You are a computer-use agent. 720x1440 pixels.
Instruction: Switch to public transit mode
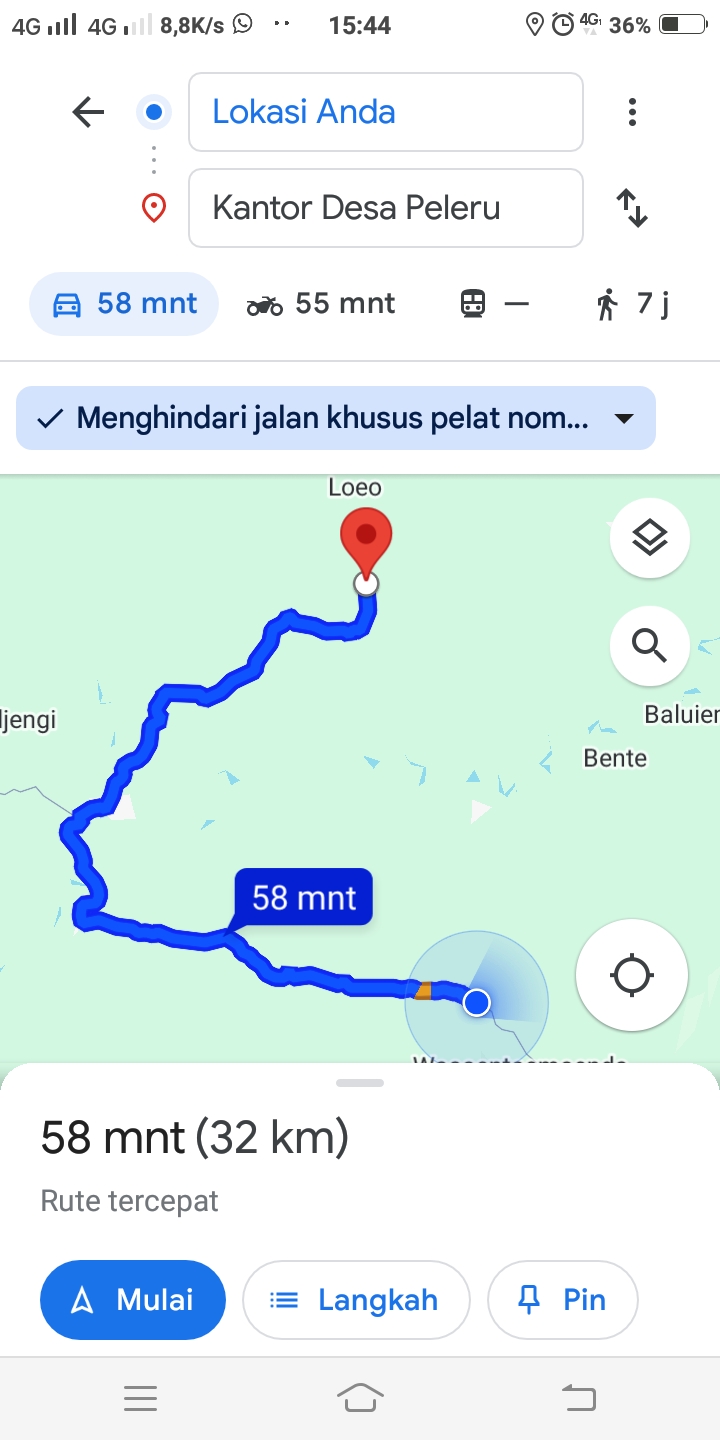point(495,304)
